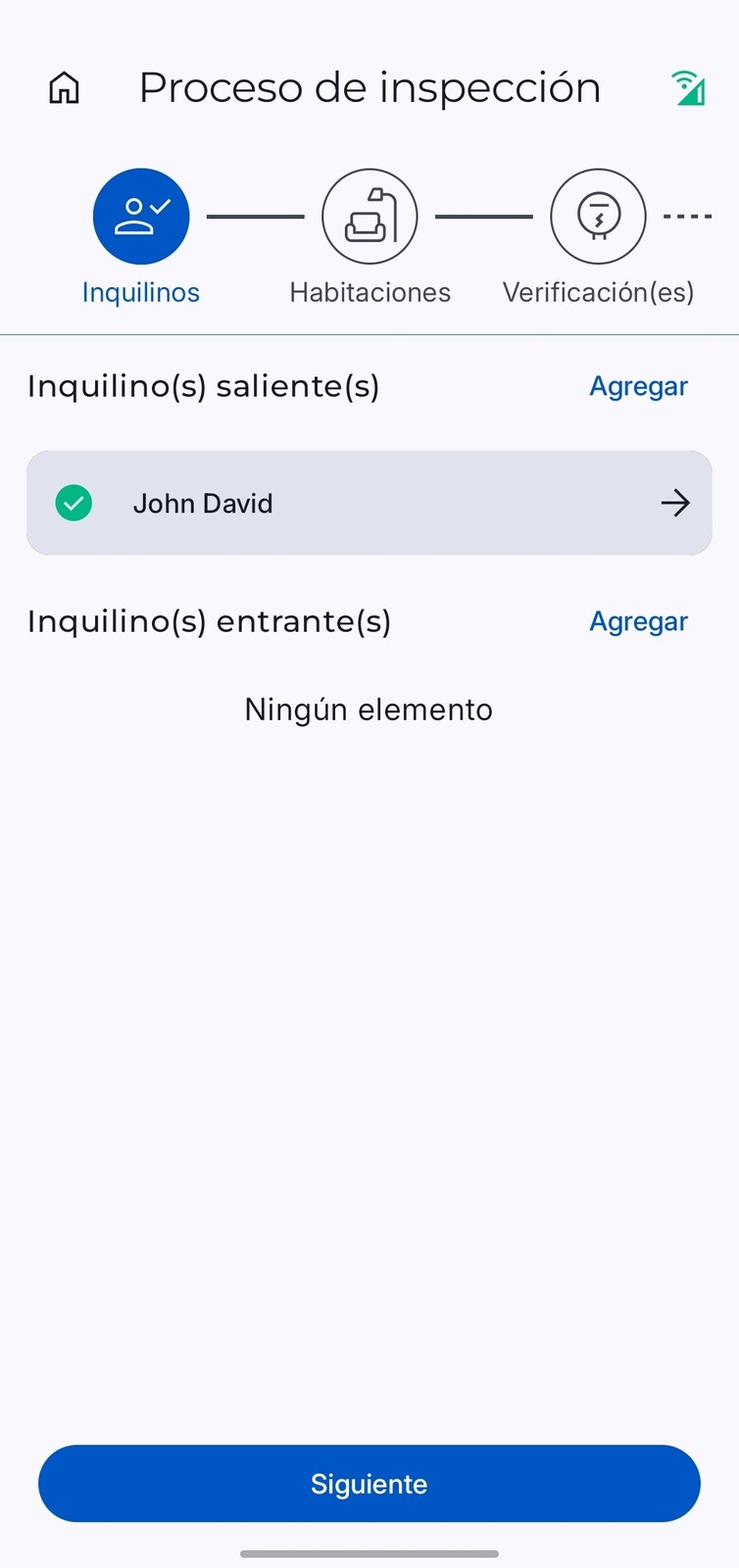Screen dimensions: 739x1568
Task: Tap the person icon in the blue circle
Action: 140,216
